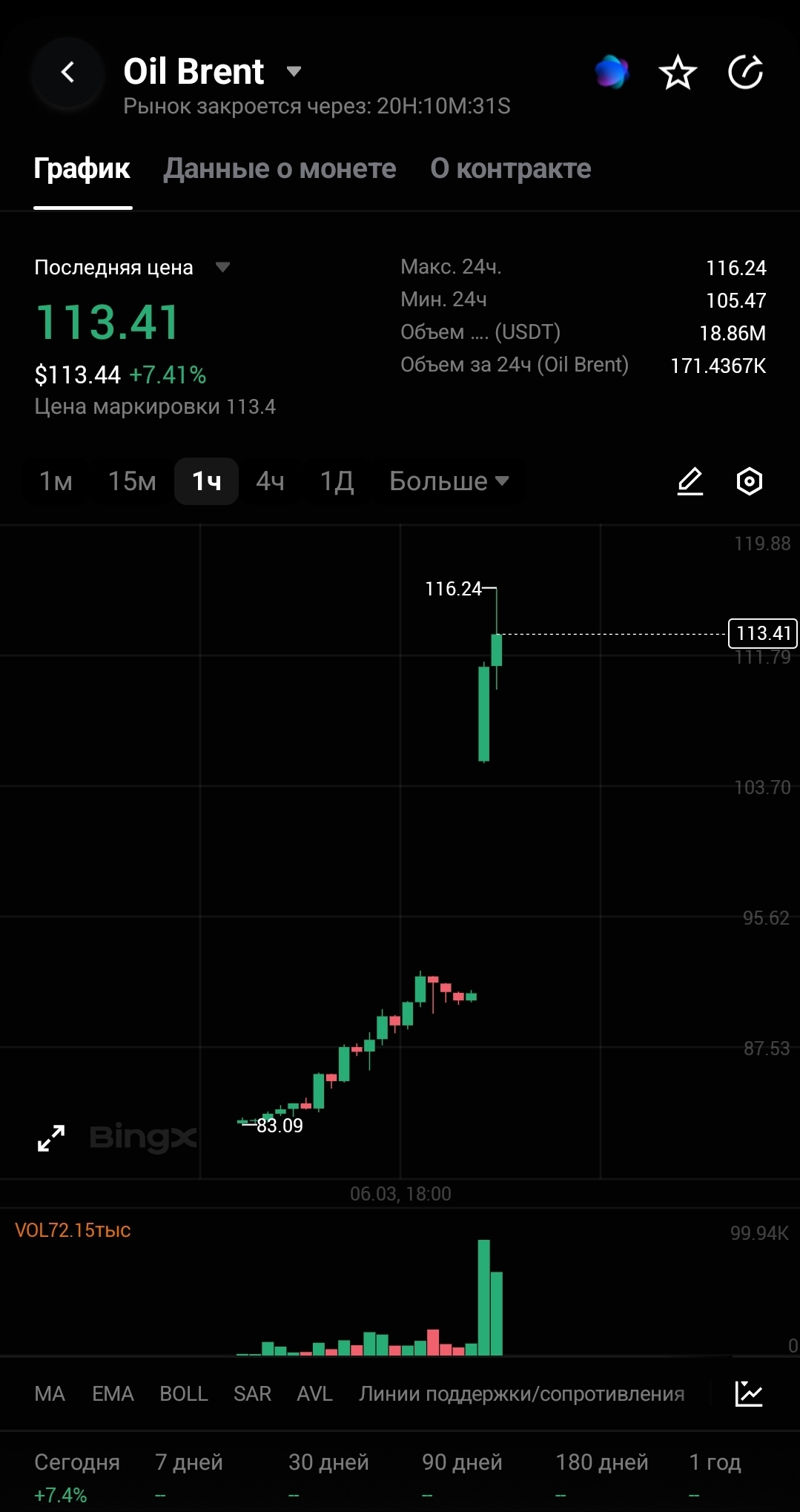Open the Oil Brent pair selector dropdown
The width and height of the screenshot is (800, 1512).
pyautogui.click(x=294, y=72)
